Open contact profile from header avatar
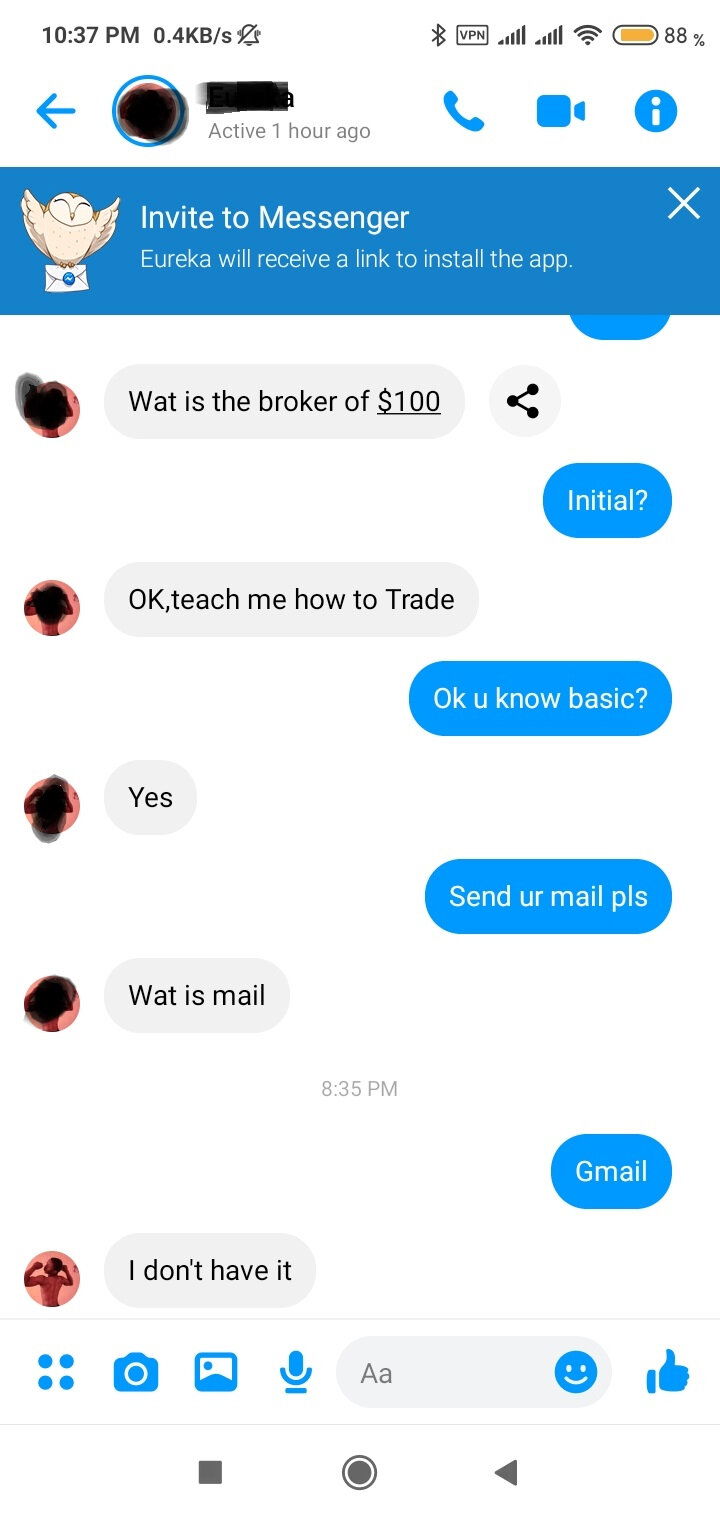 coord(150,111)
